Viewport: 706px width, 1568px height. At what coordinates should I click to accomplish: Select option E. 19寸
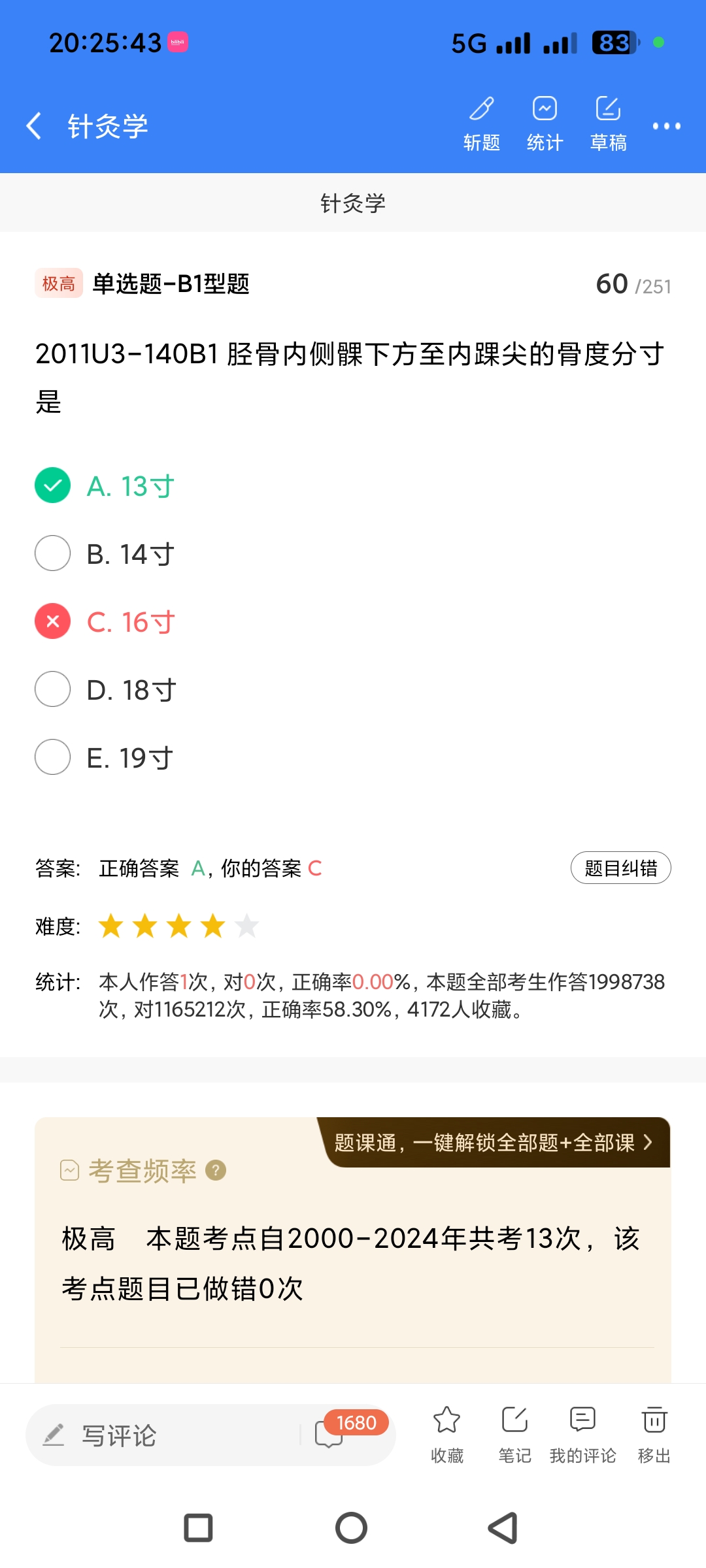pos(130,758)
